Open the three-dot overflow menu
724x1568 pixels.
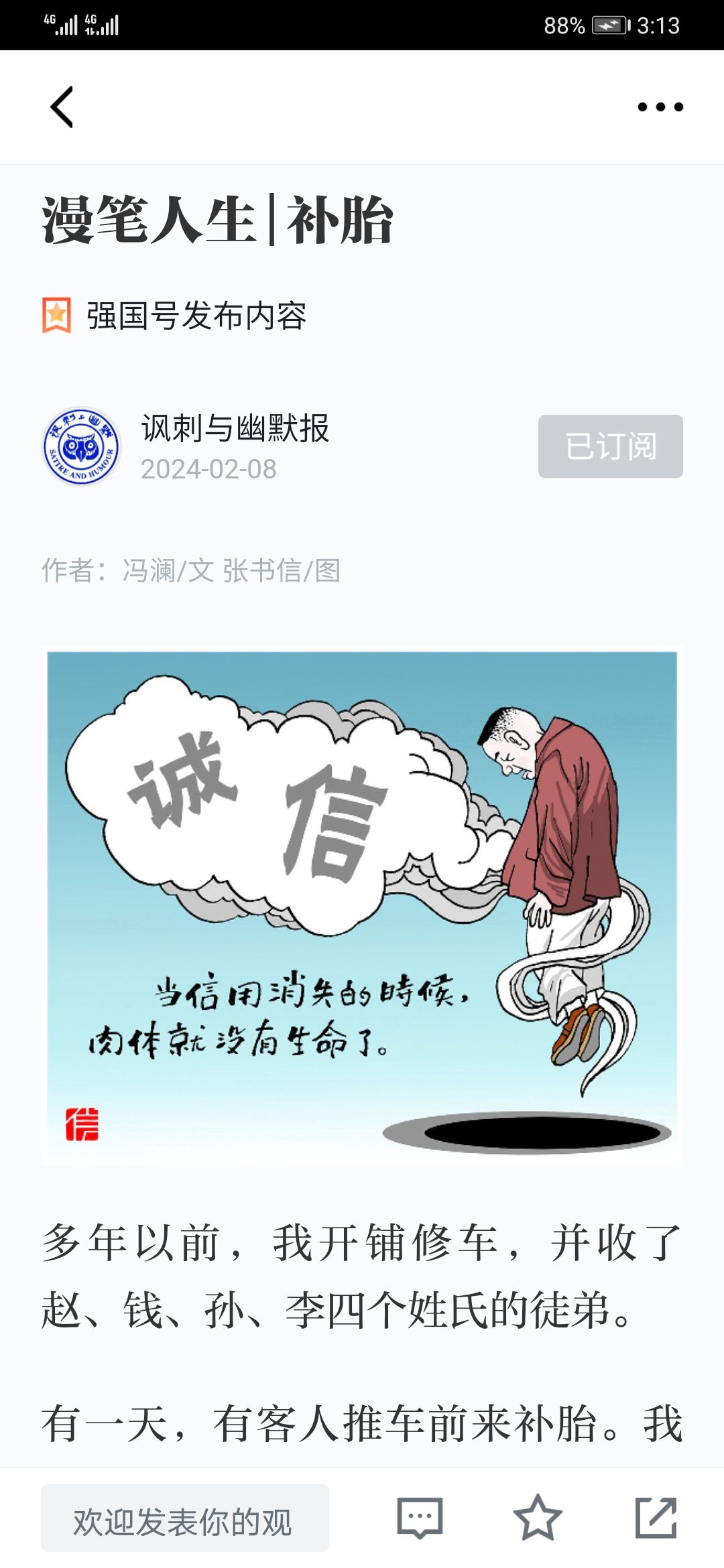tap(660, 107)
